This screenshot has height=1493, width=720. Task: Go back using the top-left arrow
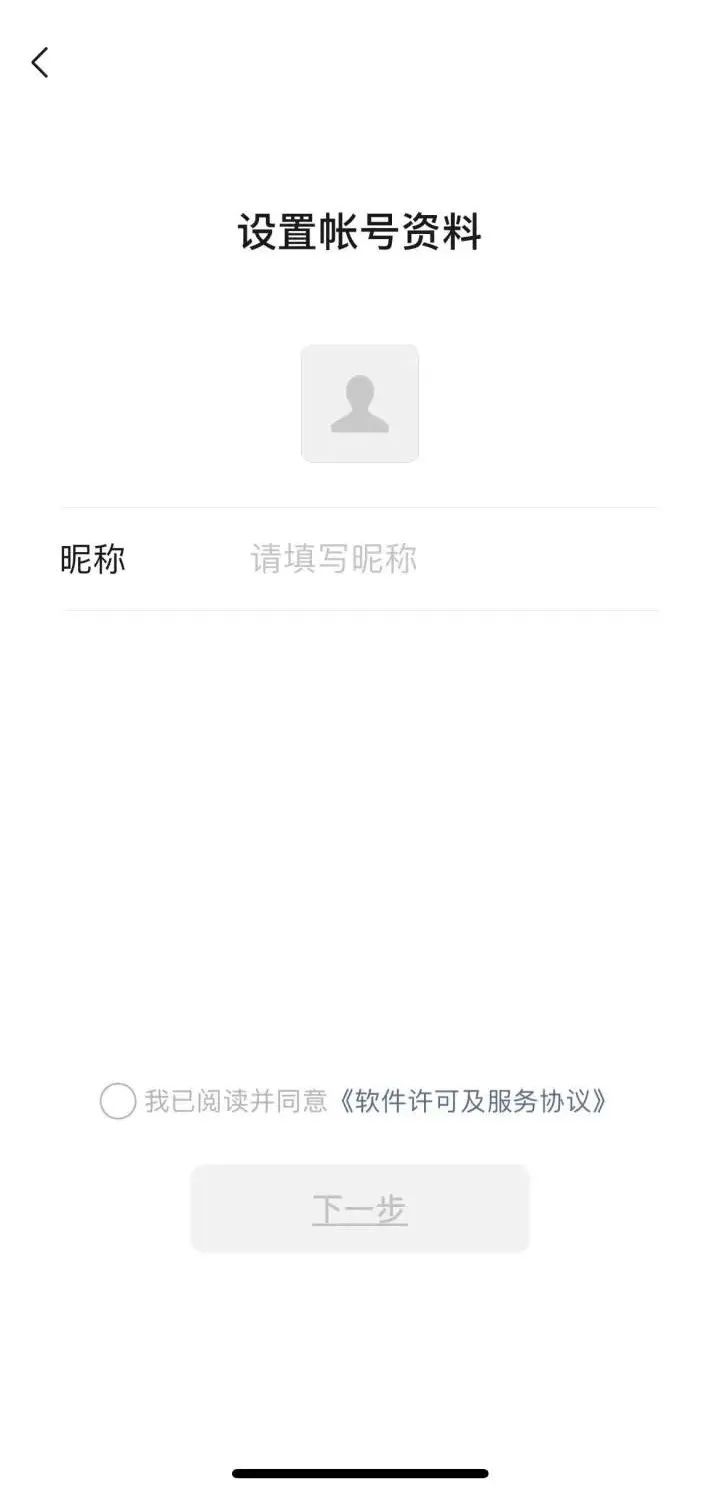(40, 63)
